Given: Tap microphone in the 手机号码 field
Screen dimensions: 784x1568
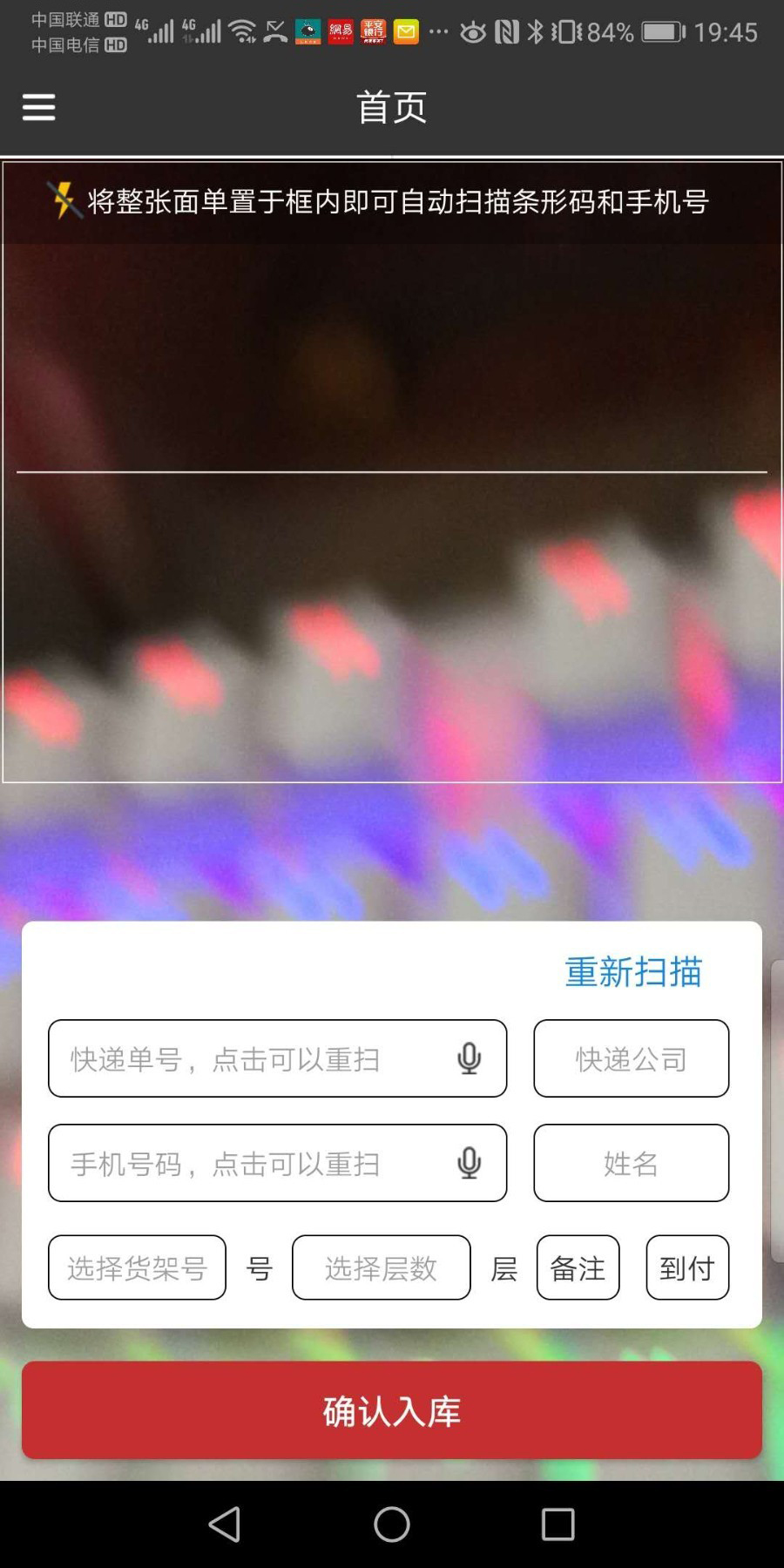Looking at the screenshot, I should [469, 1163].
